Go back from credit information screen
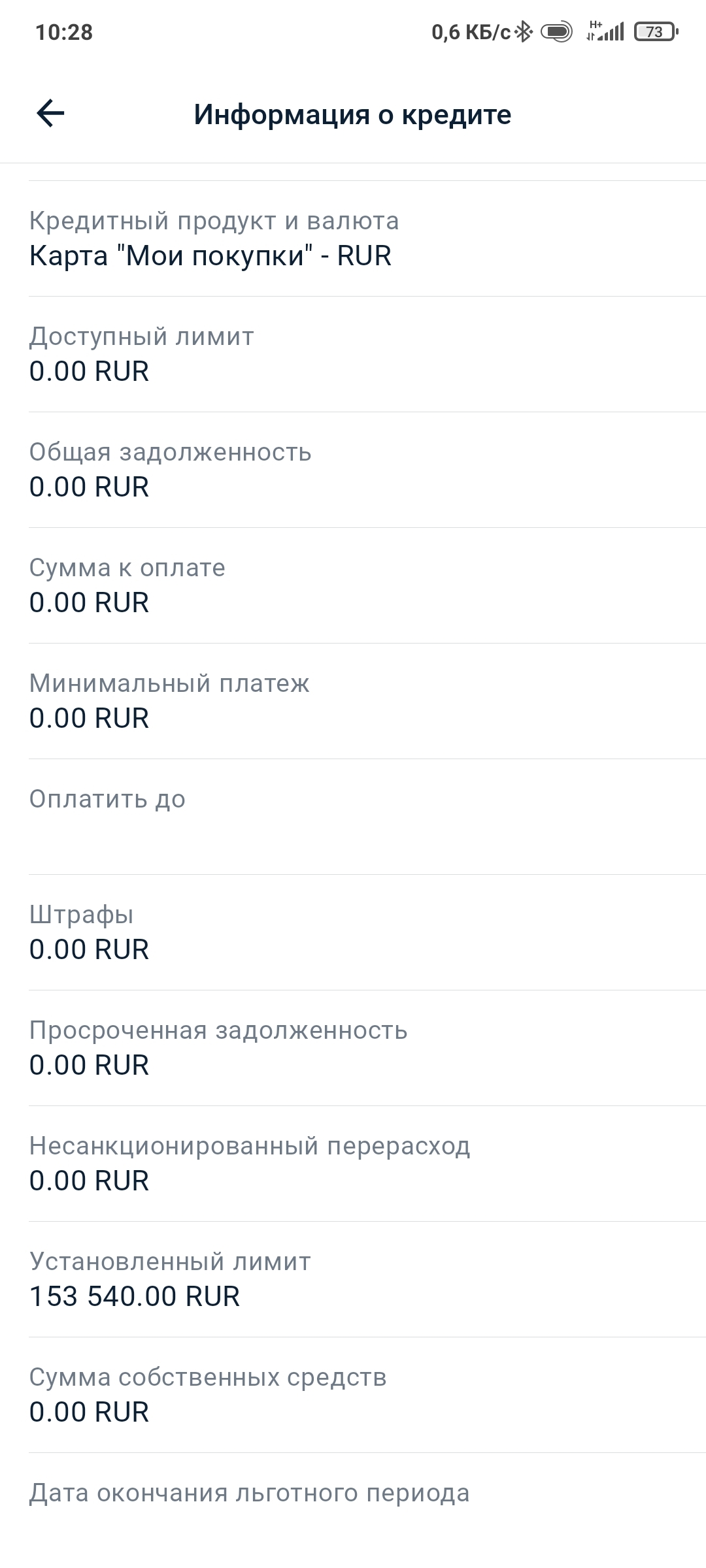 [x=50, y=114]
